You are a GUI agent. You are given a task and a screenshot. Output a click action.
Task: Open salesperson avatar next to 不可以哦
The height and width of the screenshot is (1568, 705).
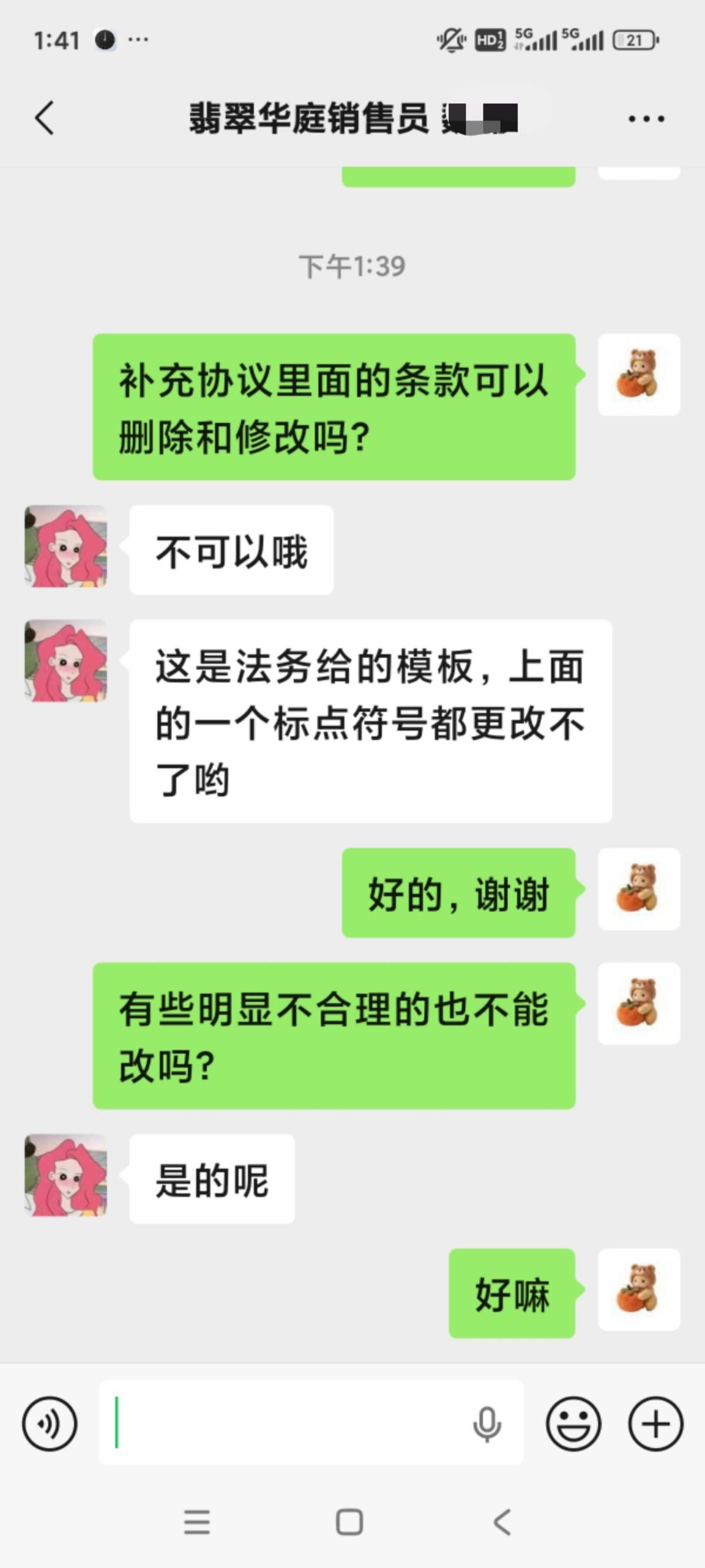click(x=66, y=546)
